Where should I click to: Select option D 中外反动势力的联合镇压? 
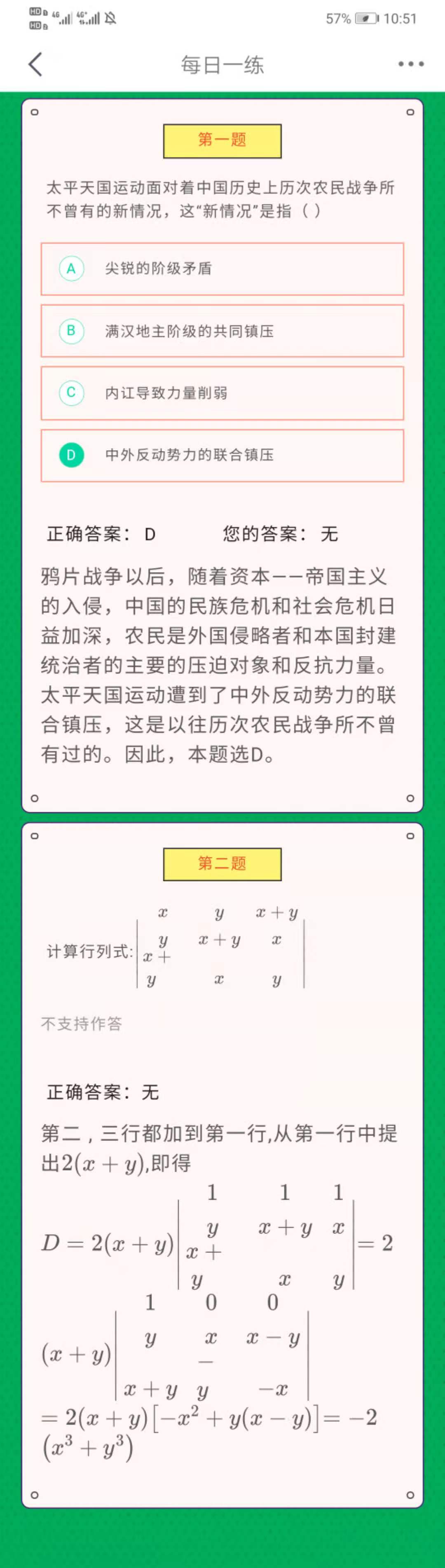(222, 455)
